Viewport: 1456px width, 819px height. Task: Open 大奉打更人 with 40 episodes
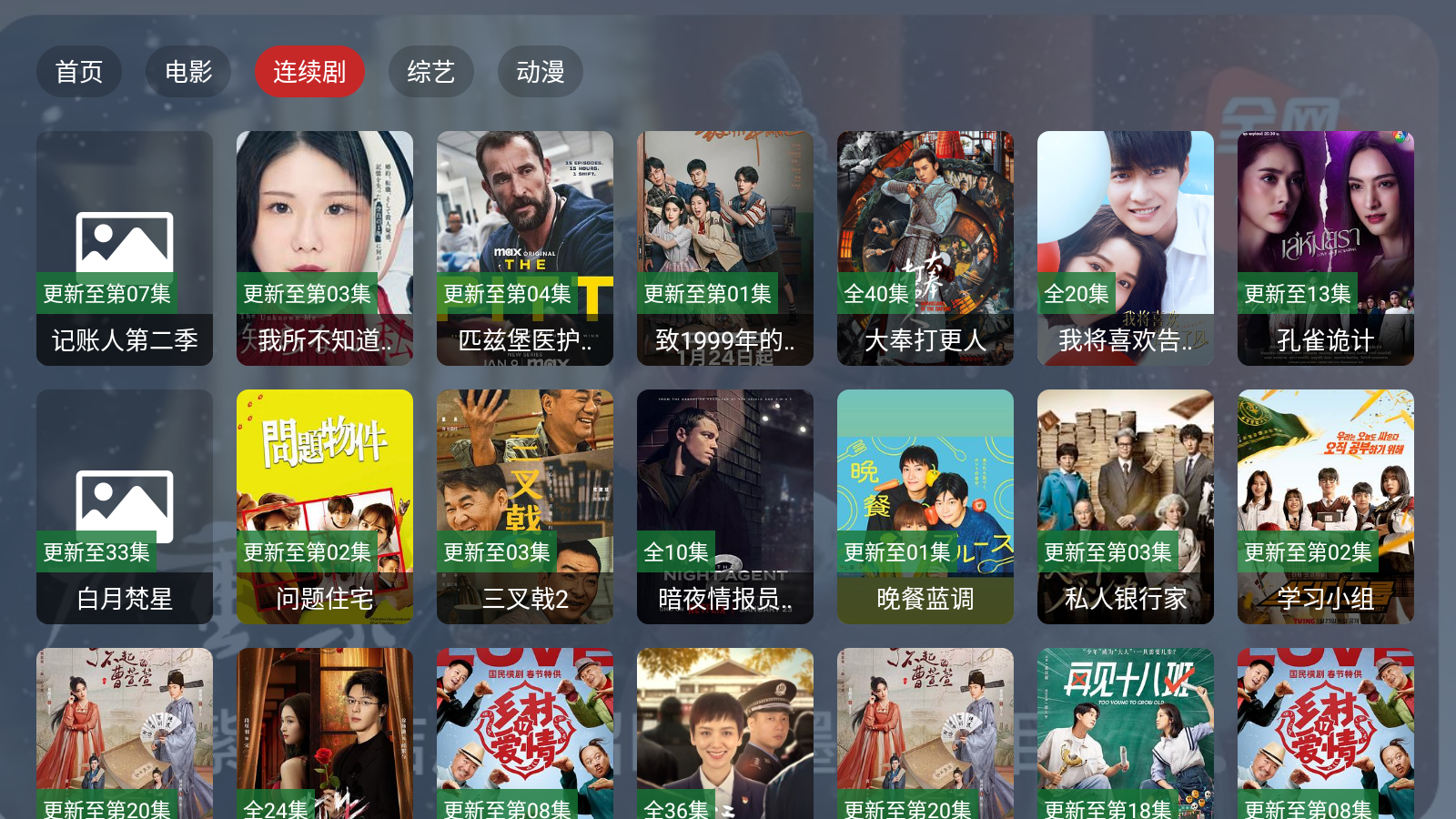925,248
